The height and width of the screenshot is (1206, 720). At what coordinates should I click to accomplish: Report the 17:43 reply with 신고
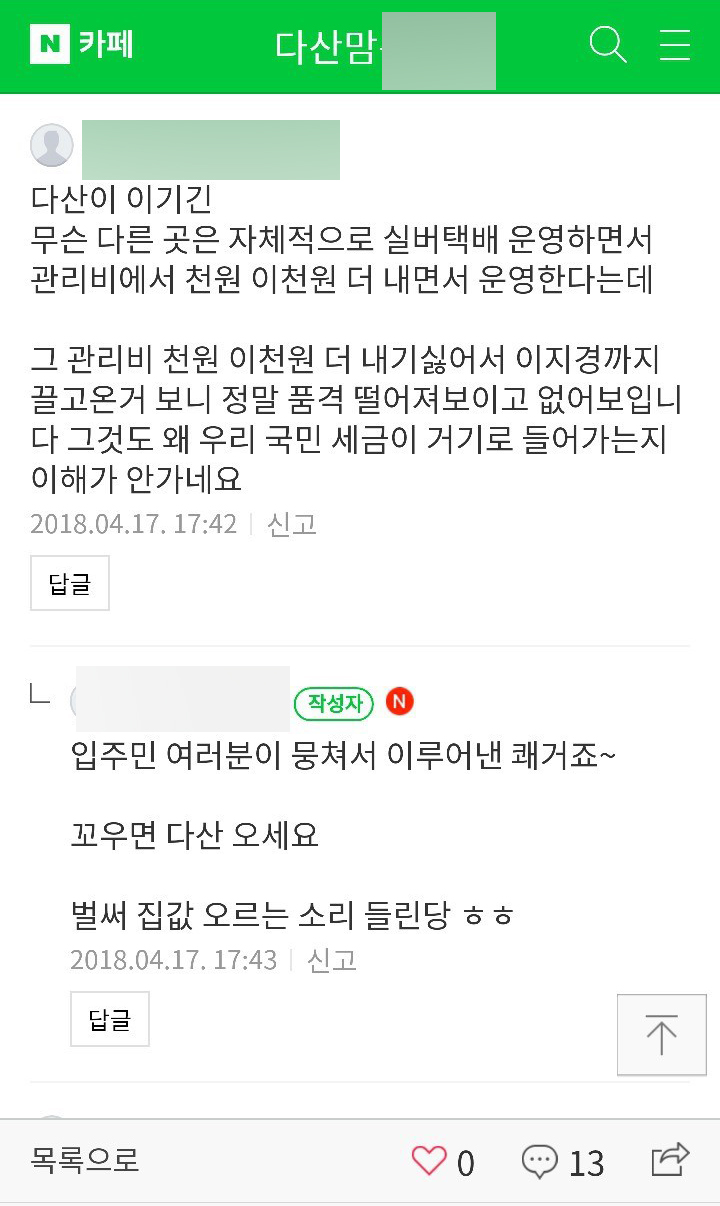pos(332,960)
